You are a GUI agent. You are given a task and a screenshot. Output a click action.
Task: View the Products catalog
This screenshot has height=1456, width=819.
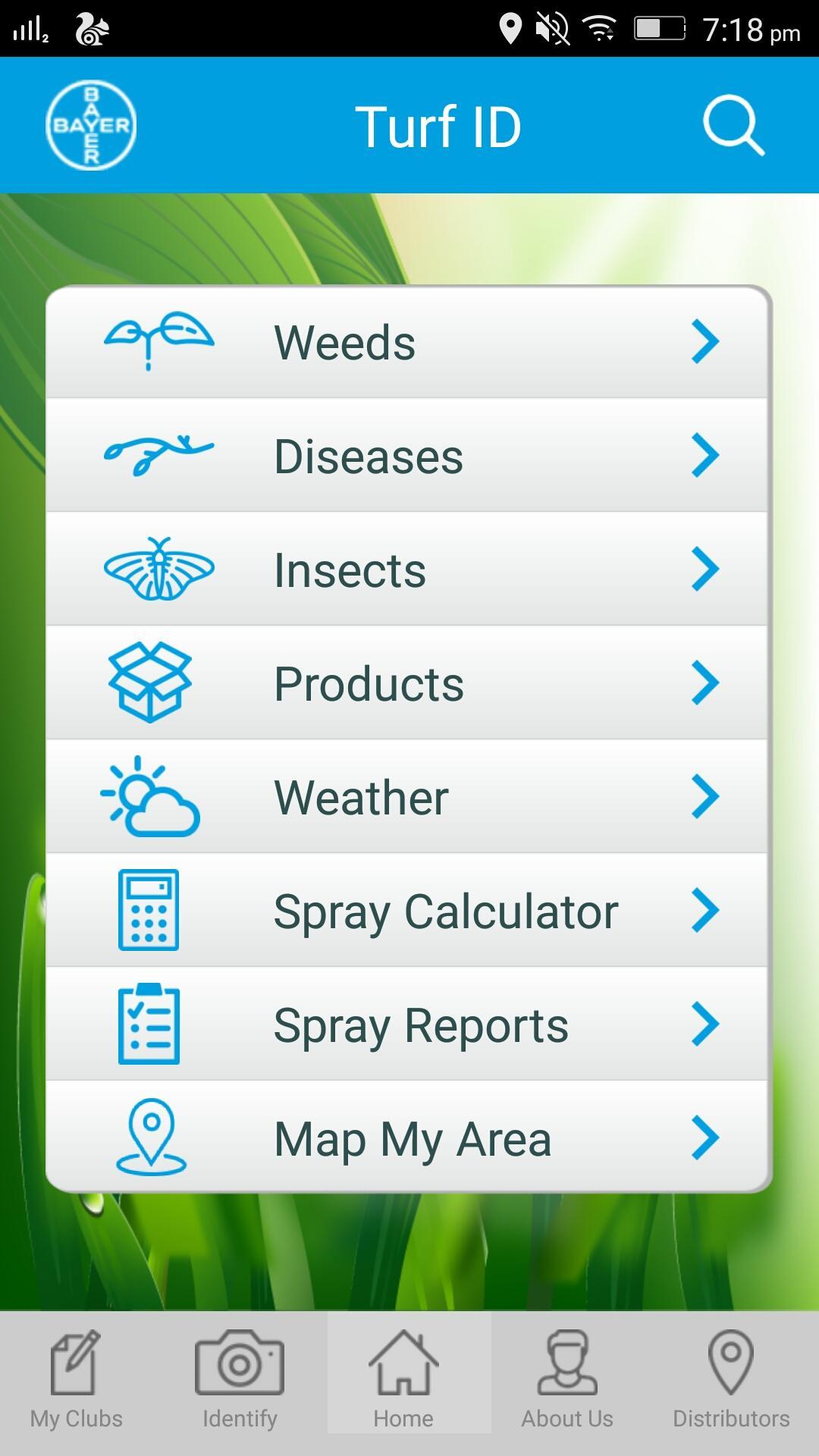(x=408, y=683)
